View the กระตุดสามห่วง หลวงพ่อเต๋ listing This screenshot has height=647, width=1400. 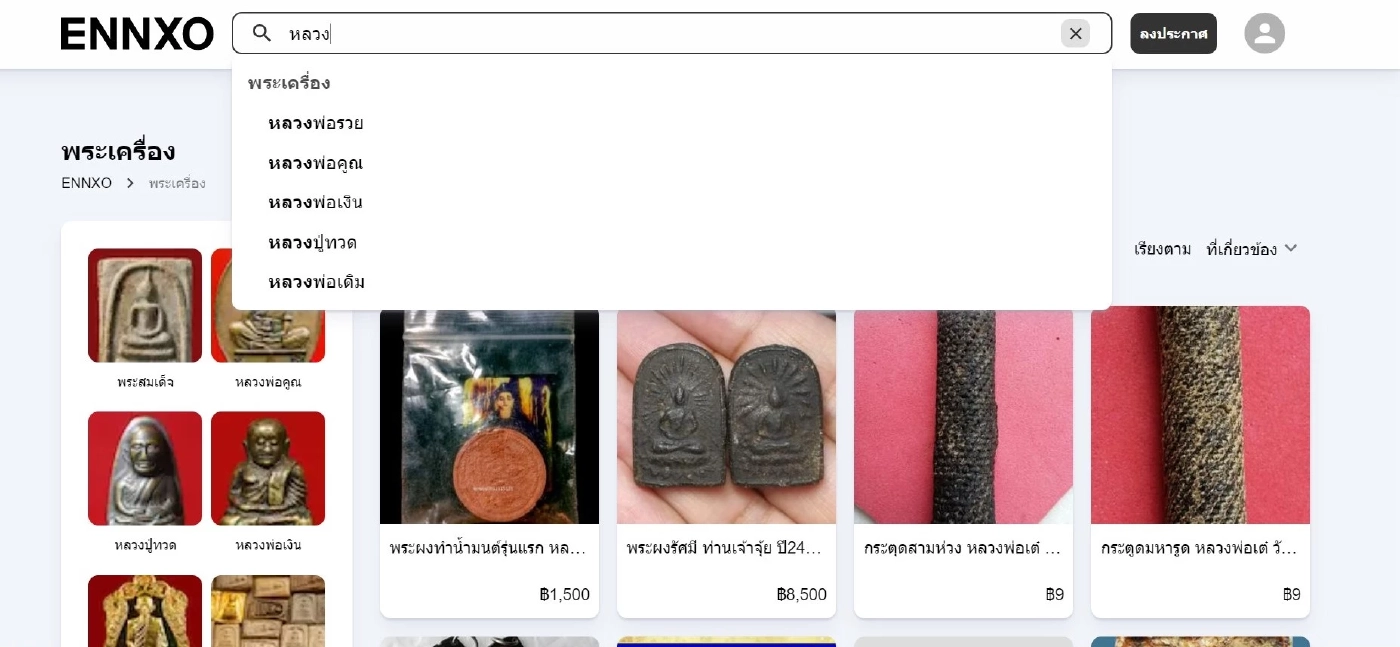click(x=963, y=460)
